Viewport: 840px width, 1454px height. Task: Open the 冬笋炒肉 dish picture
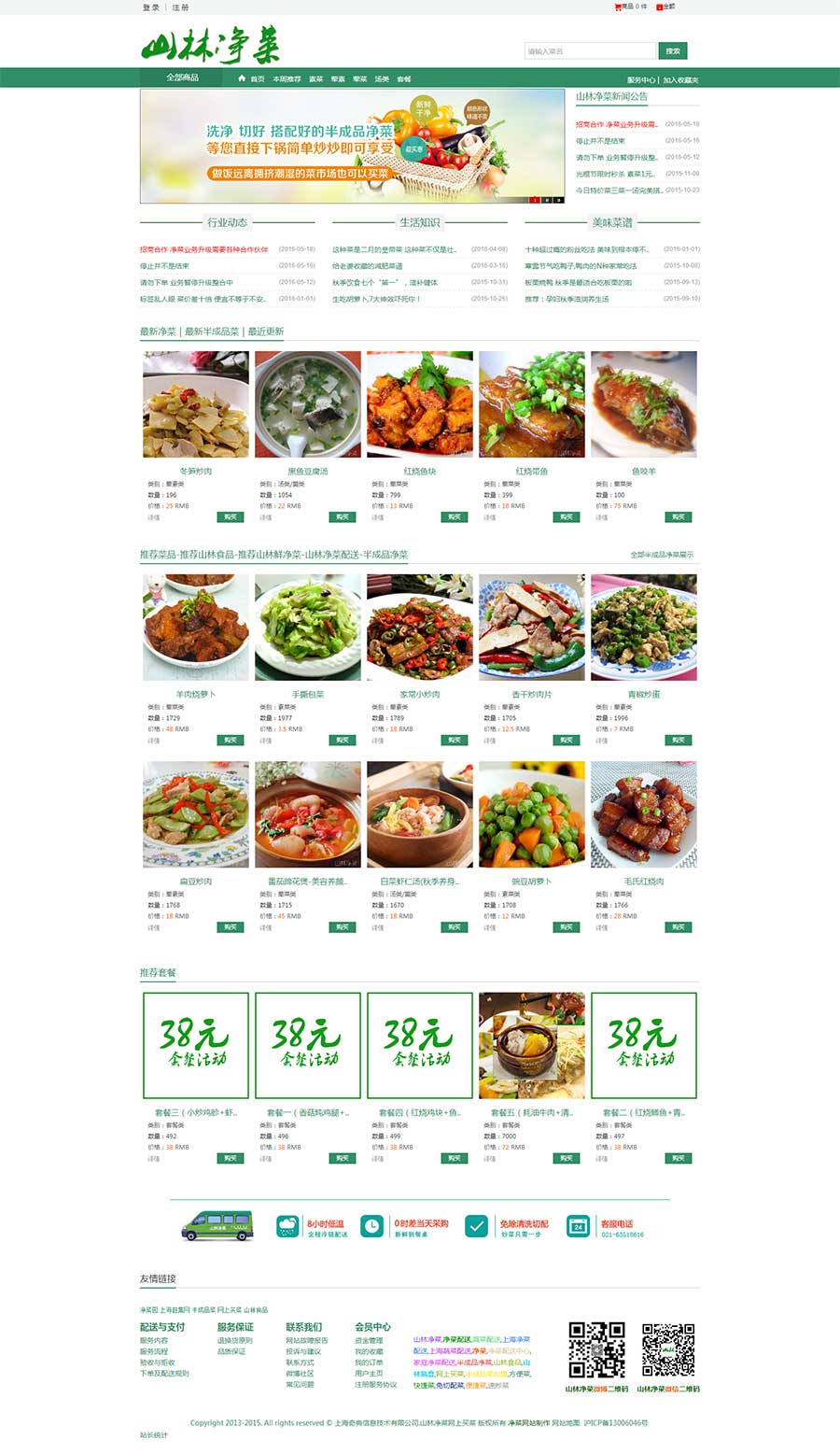click(196, 404)
